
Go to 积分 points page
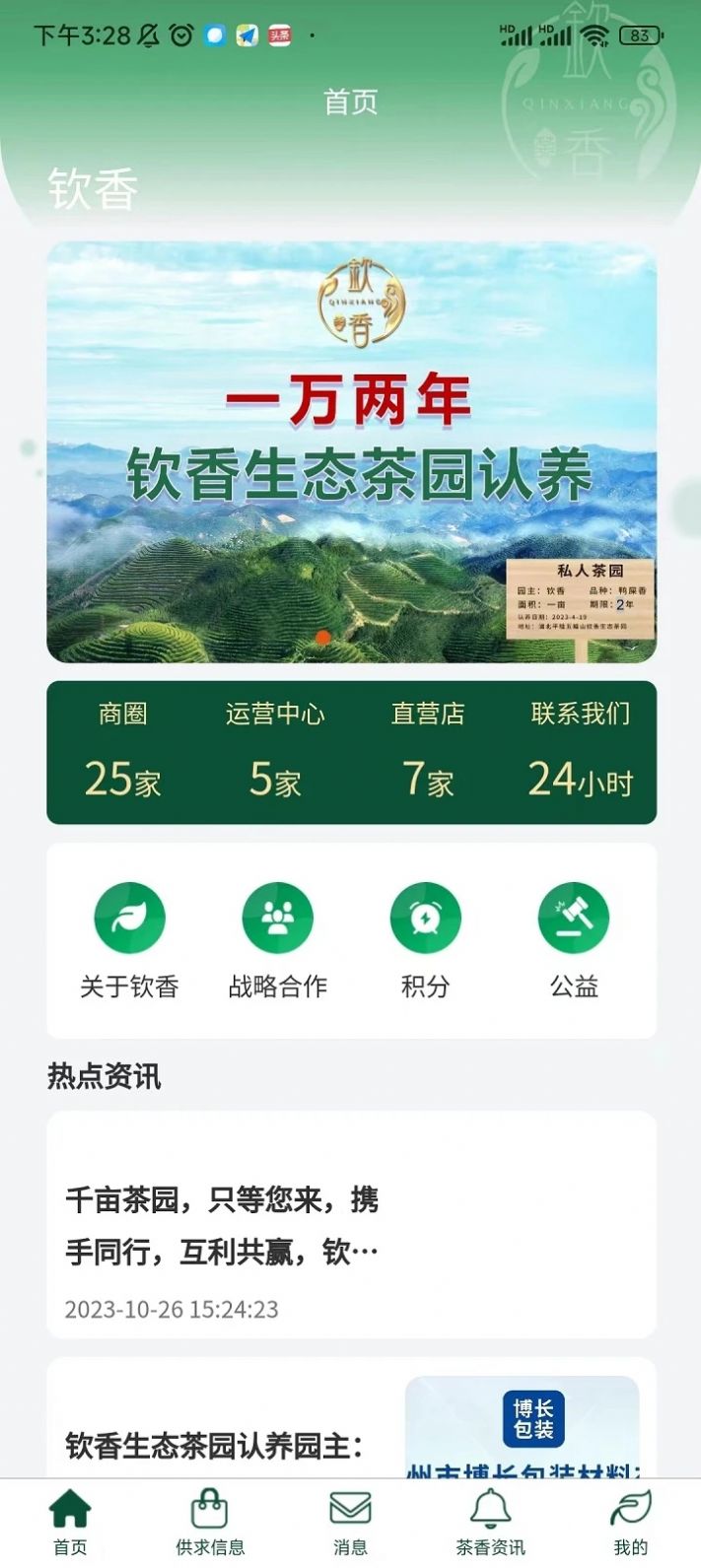[x=425, y=938]
